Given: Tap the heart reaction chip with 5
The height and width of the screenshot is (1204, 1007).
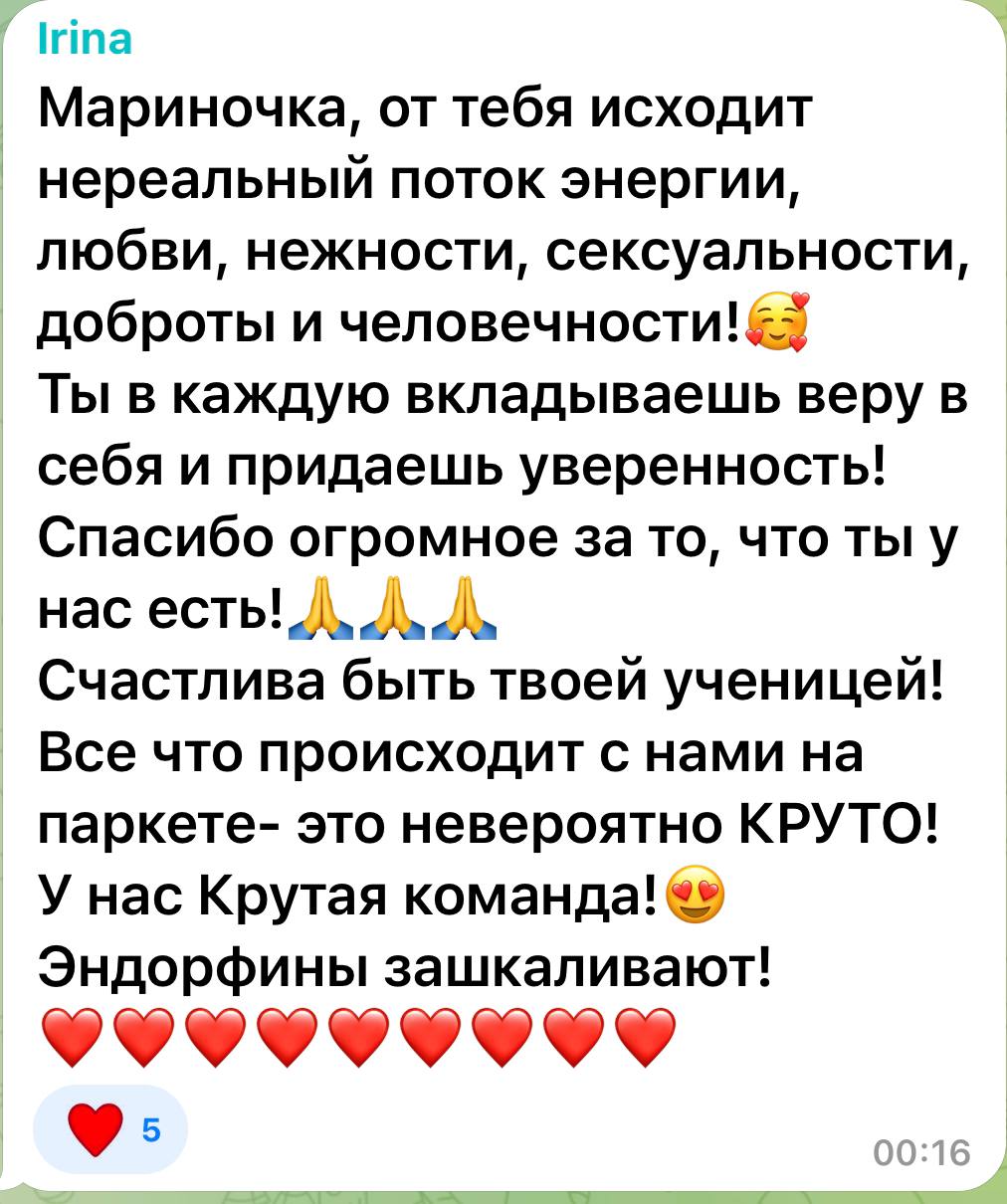Looking at the screenshot, I should click(109, 1133).
